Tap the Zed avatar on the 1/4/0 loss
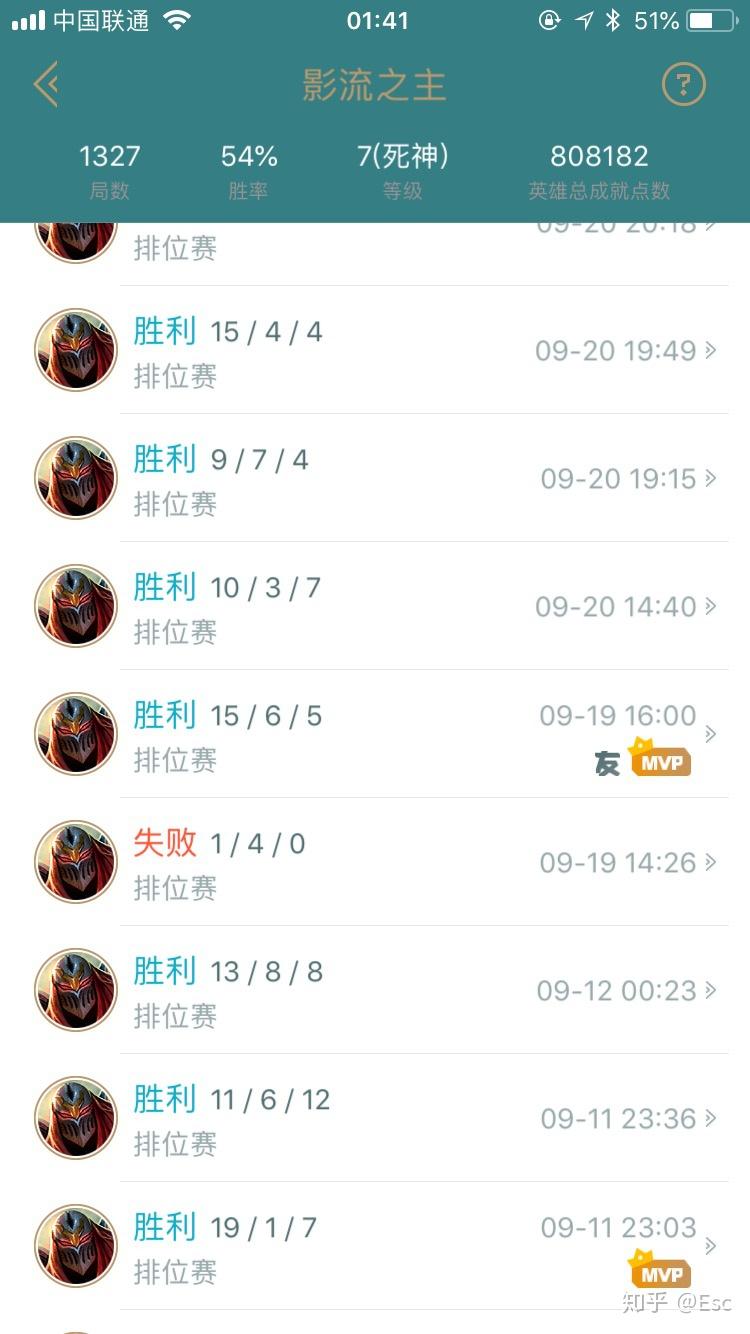 pos(75,861)
